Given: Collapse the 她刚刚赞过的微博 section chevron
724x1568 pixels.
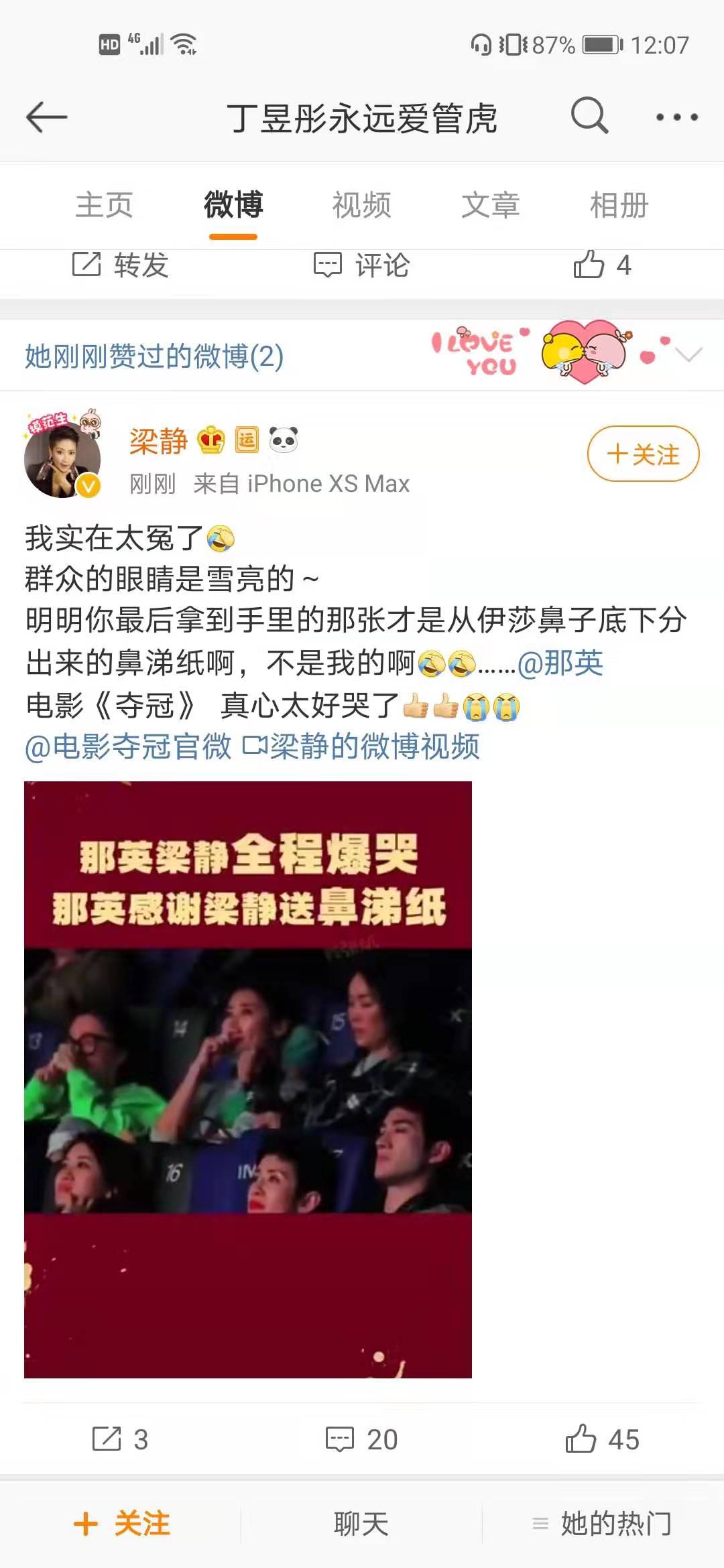Looking at the screenshot, I should [x=688, y=355].
